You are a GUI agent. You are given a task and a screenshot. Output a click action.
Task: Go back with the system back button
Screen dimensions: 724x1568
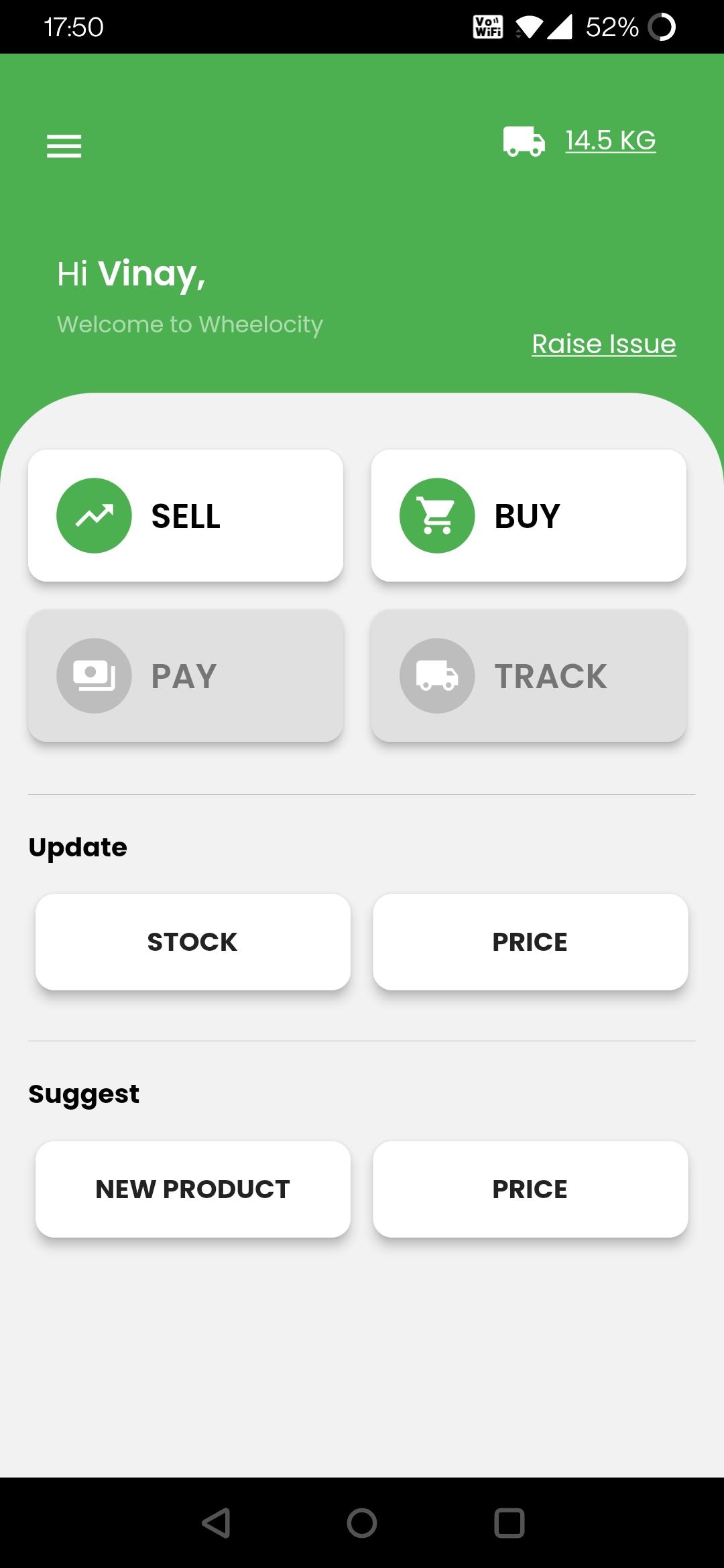pos(216,1522)
